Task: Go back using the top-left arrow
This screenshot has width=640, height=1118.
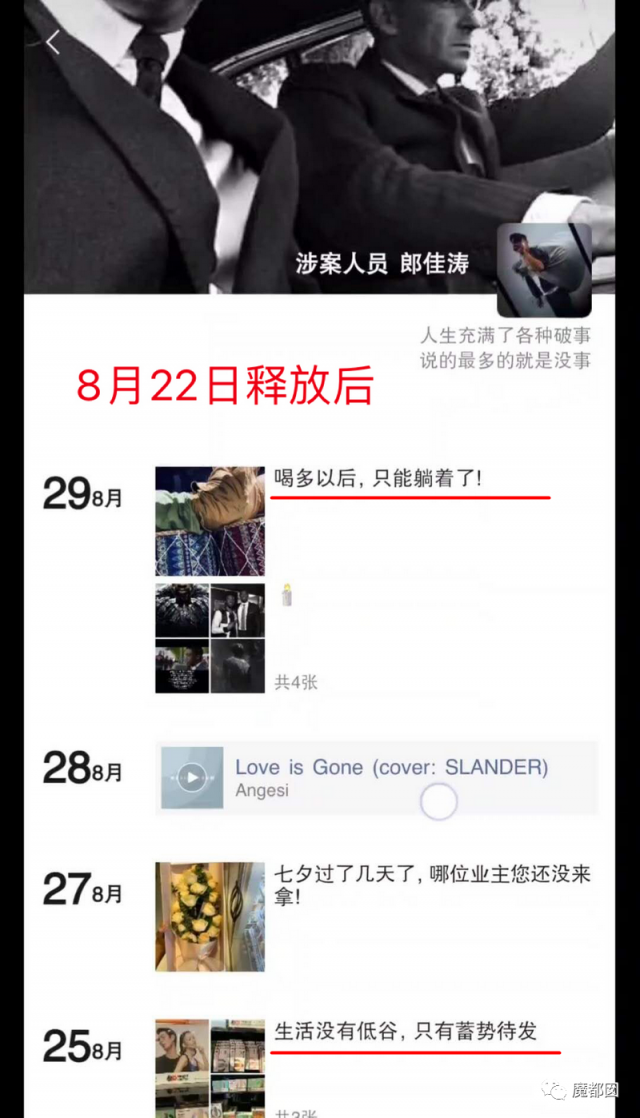Action: pos(53,42)
